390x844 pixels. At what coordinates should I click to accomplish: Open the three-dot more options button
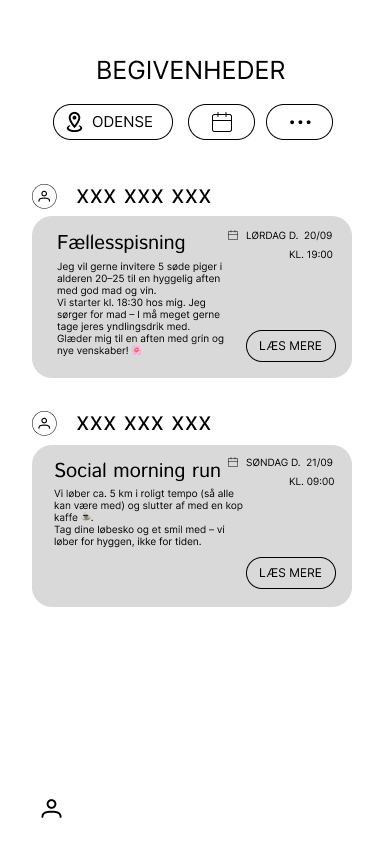click(x=300, y=122)
